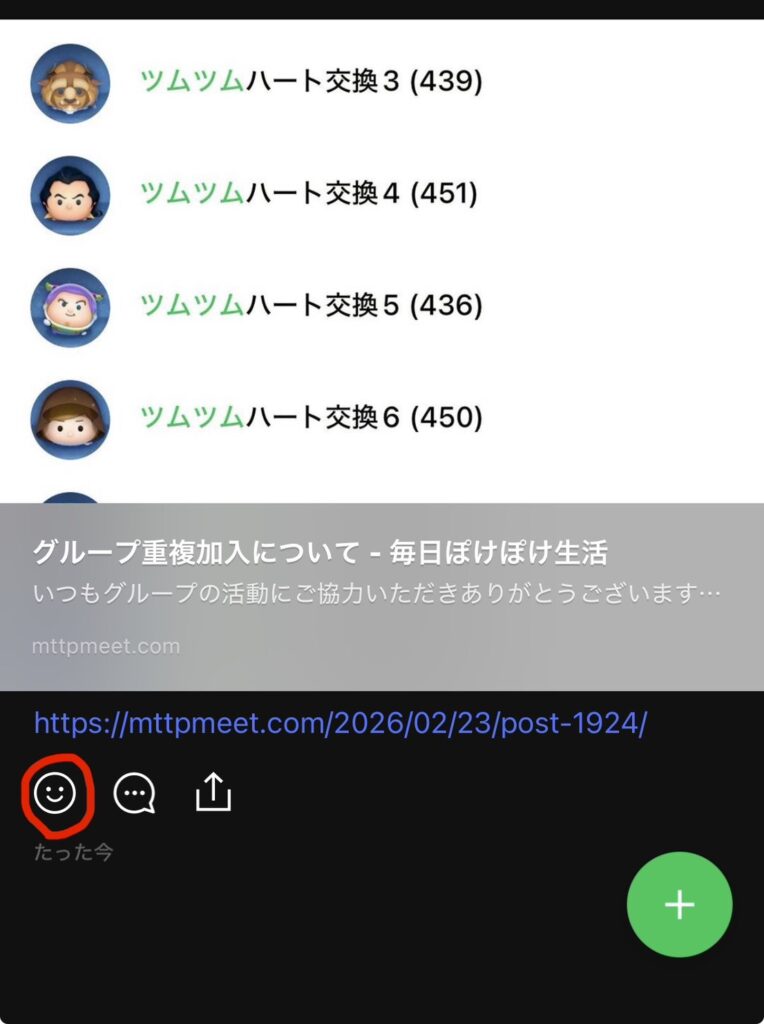The image size is (764, 1024).
Task: React to the post with the smiley icon
Action: 54,794
